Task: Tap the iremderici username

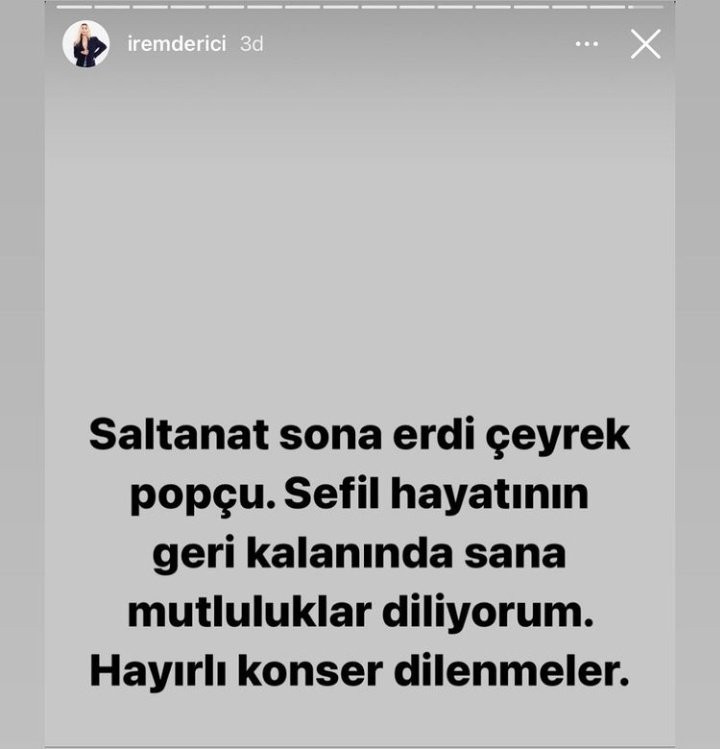Action: (177, 45)
